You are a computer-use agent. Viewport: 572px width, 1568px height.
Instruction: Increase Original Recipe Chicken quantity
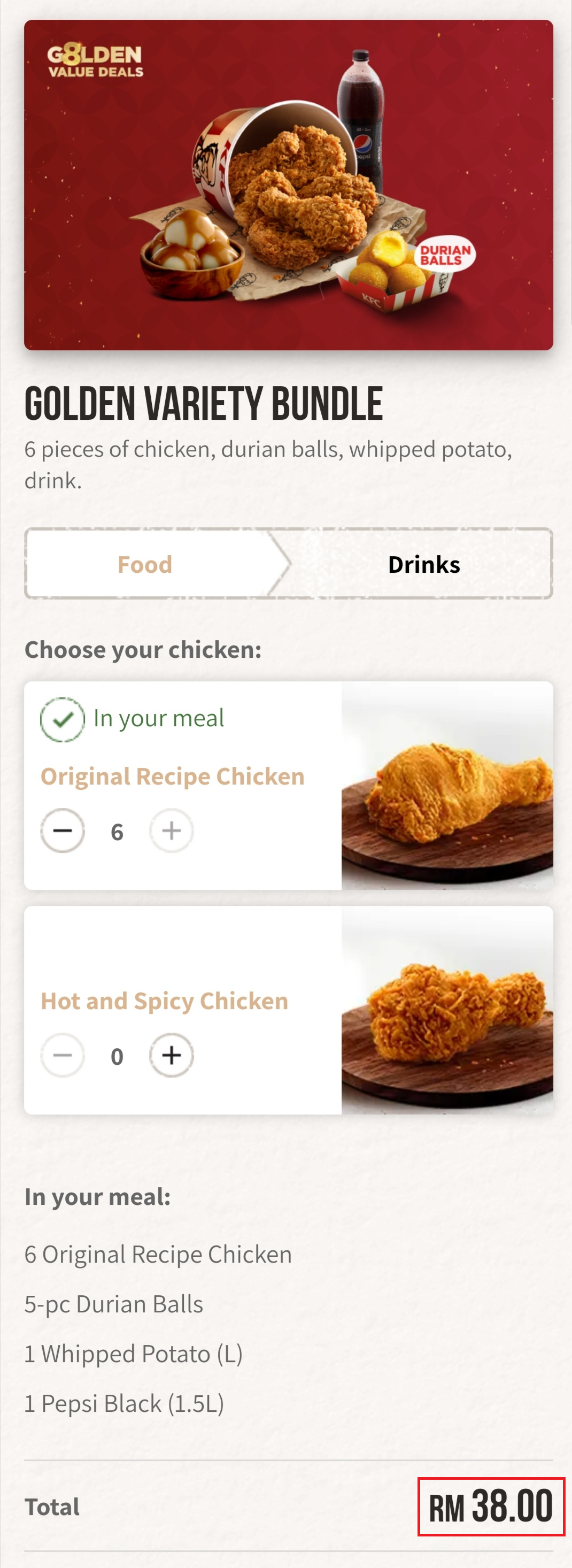coord(172,831)
